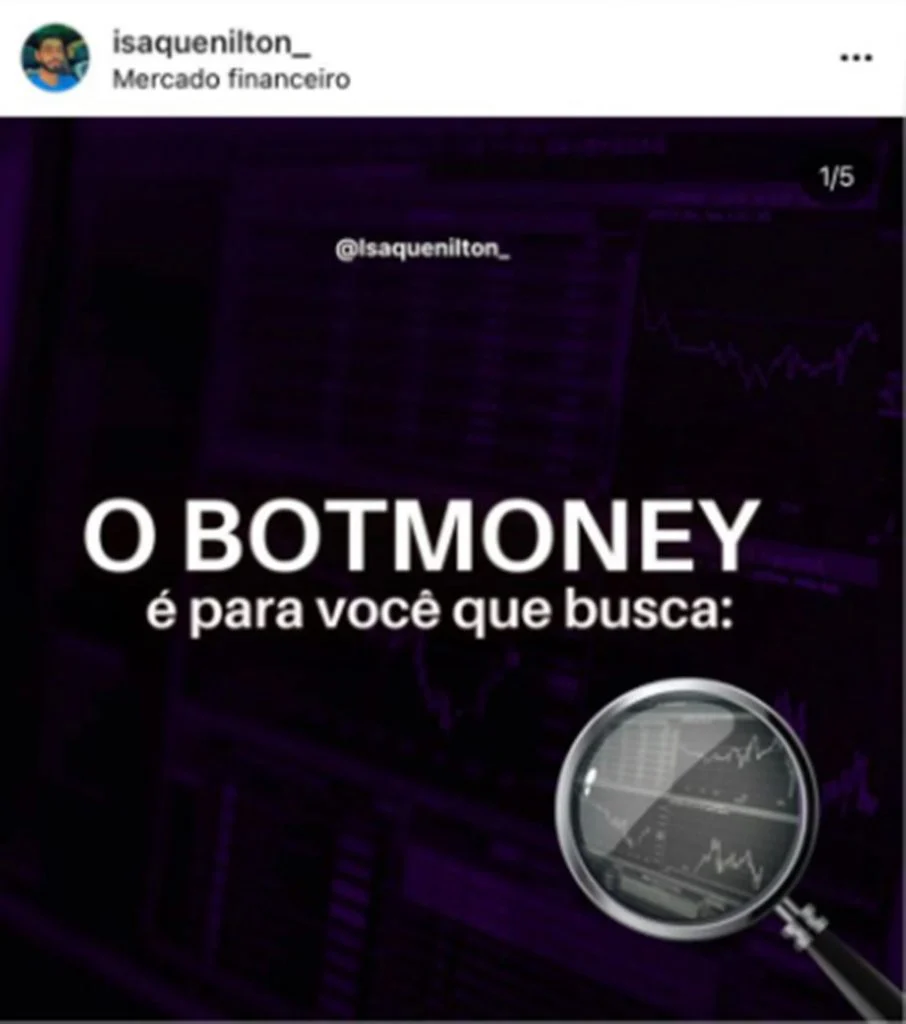Tap the BOTMONEY carousel post image
Viewport: 906px width, 1024px height.
[x=452, y=570]
